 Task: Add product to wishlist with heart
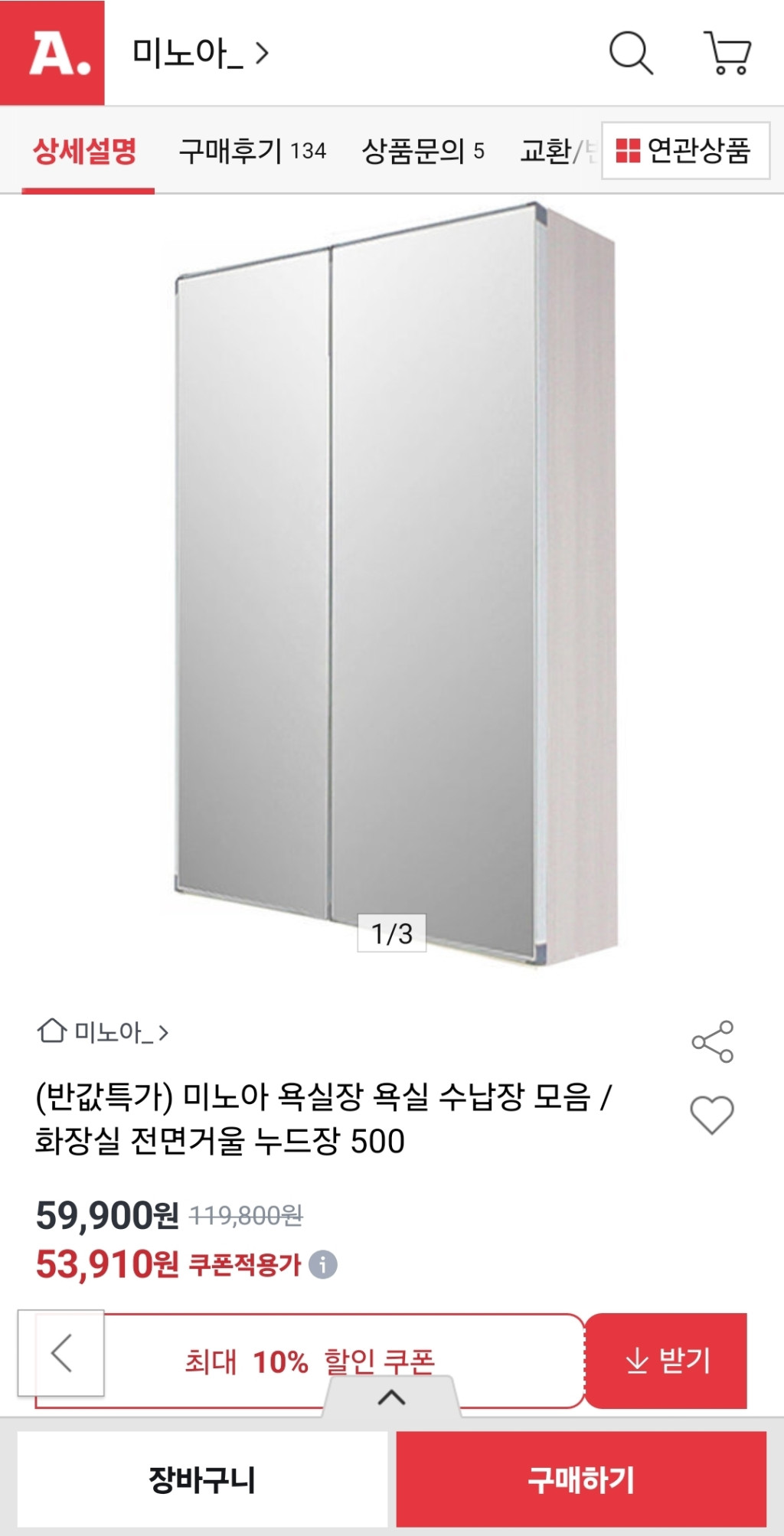[x=712, y=1114]
